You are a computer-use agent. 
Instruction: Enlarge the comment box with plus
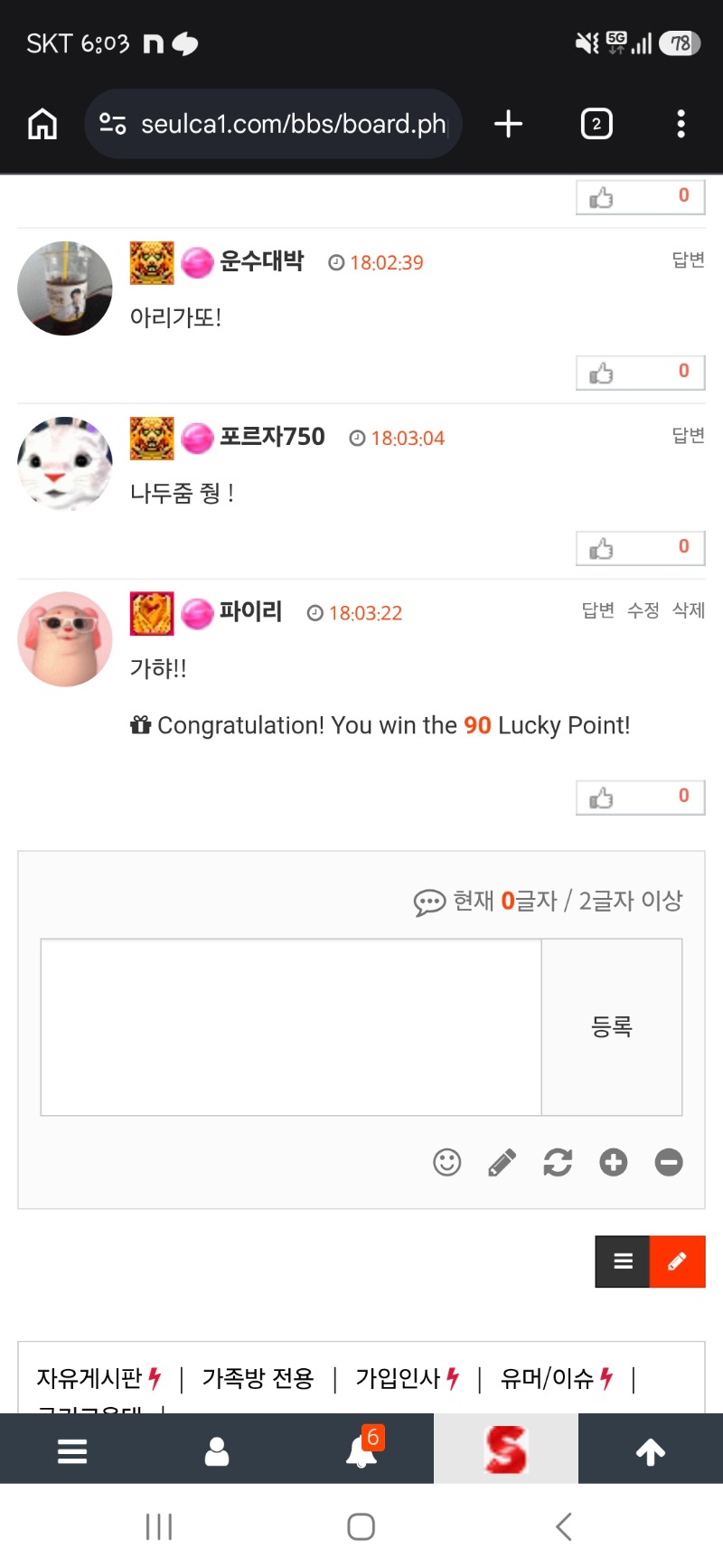614,1162
